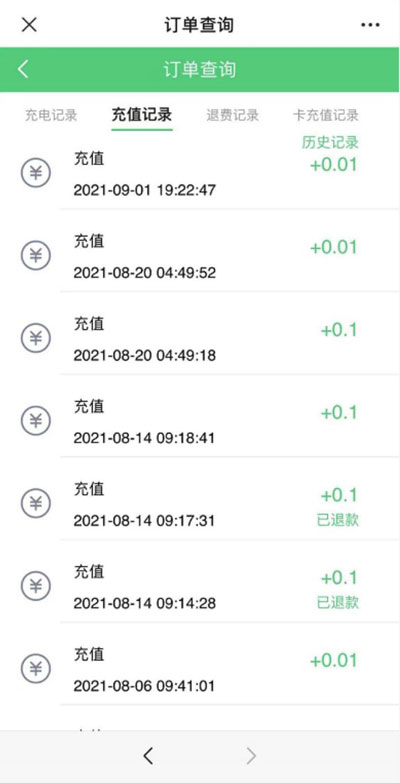The height and width of the screenshot is (783, 400).
Task: Go back using the green header arrow
Action: pos(23,69)
